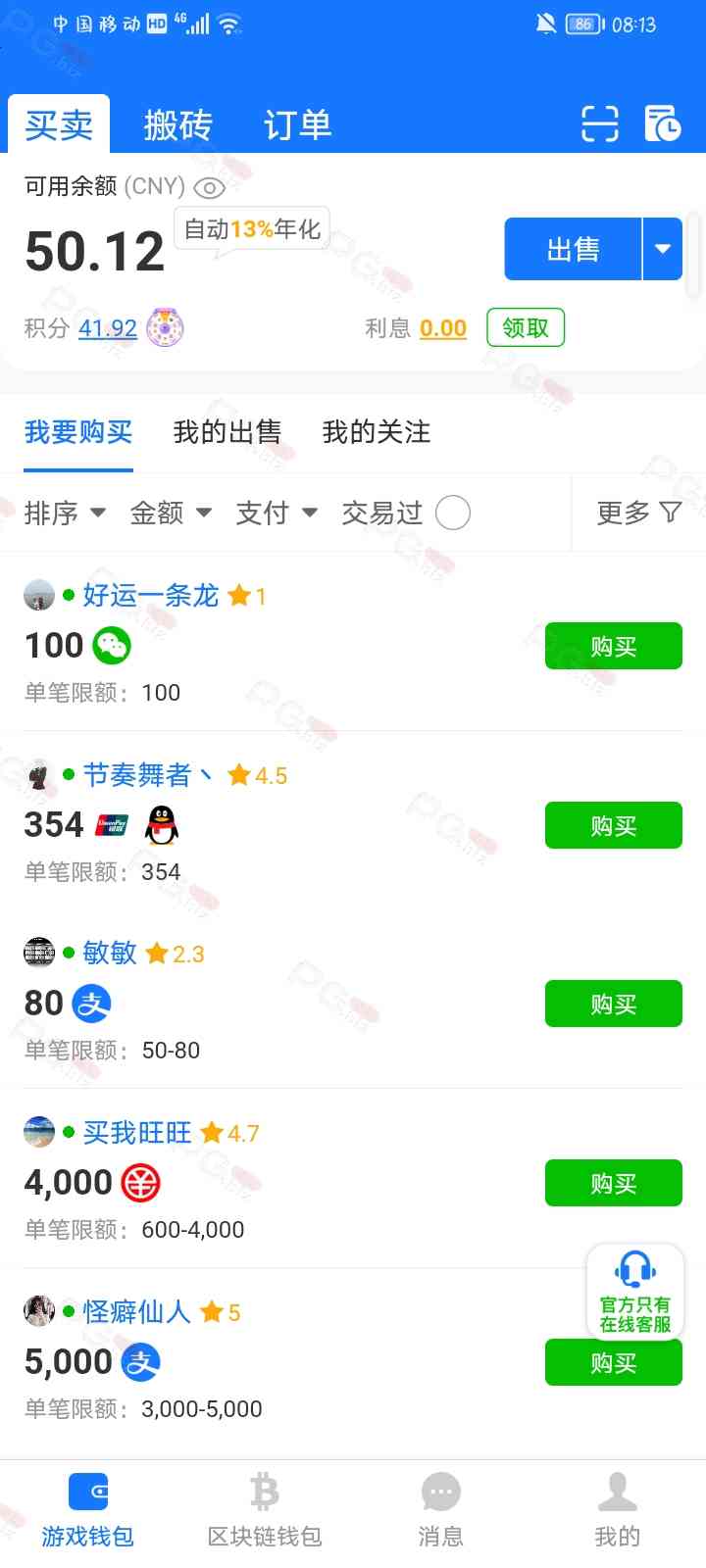706x1568 pixels.
Task: Open the scan QR code icon
Action: pyautogui.click(x=599, y=123)
